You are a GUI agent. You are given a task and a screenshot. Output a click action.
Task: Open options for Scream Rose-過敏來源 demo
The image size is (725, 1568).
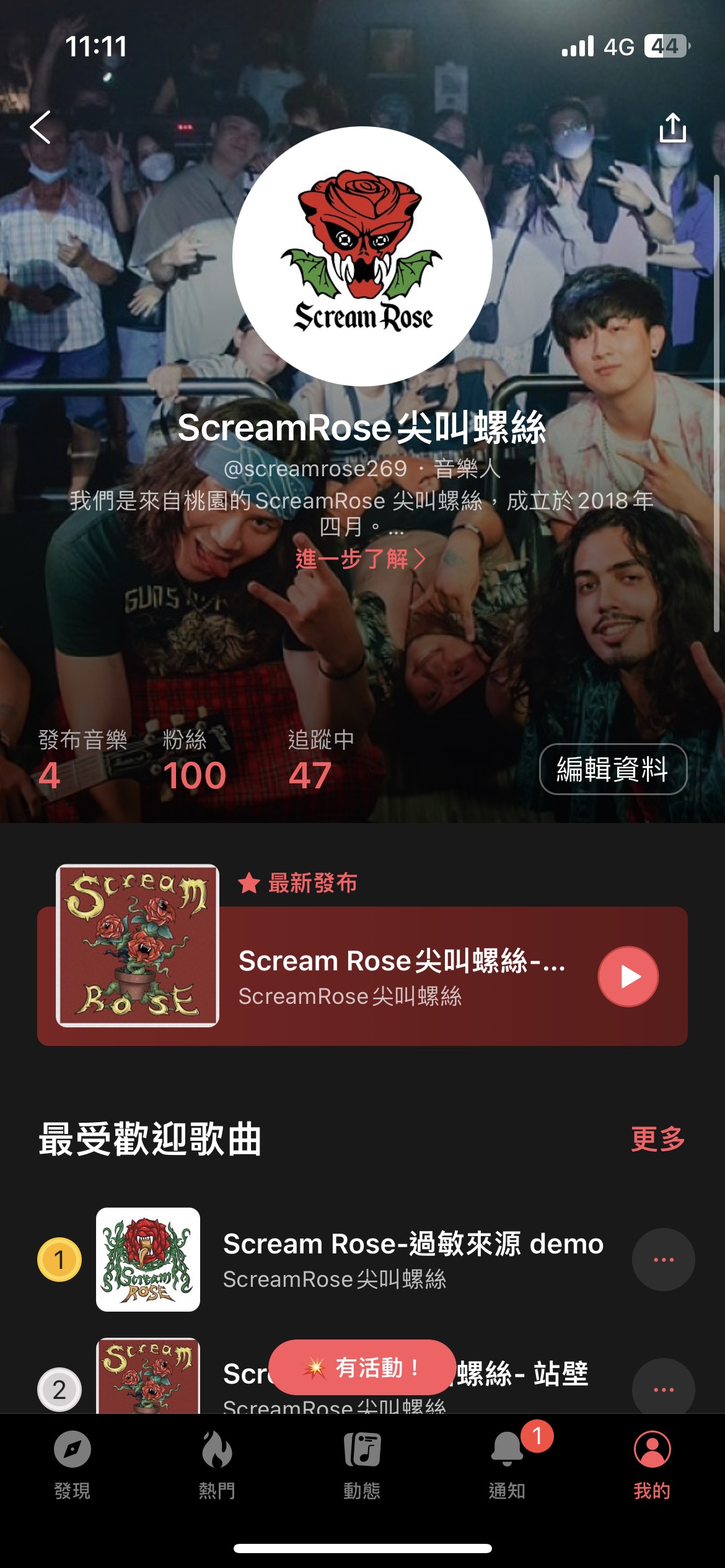(x=663, y=1260)
